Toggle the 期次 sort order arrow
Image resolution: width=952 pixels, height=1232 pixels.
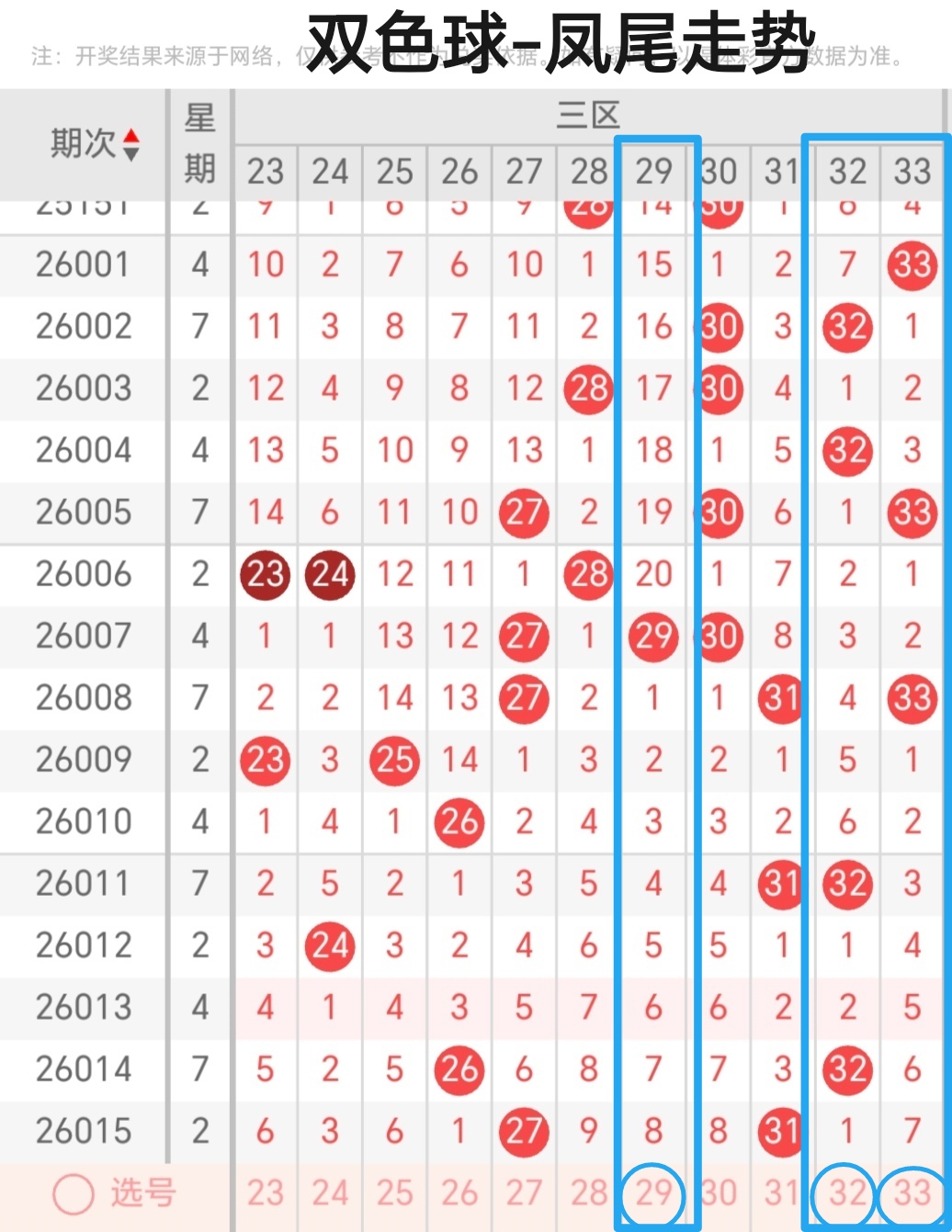click(x=131, y=144)
